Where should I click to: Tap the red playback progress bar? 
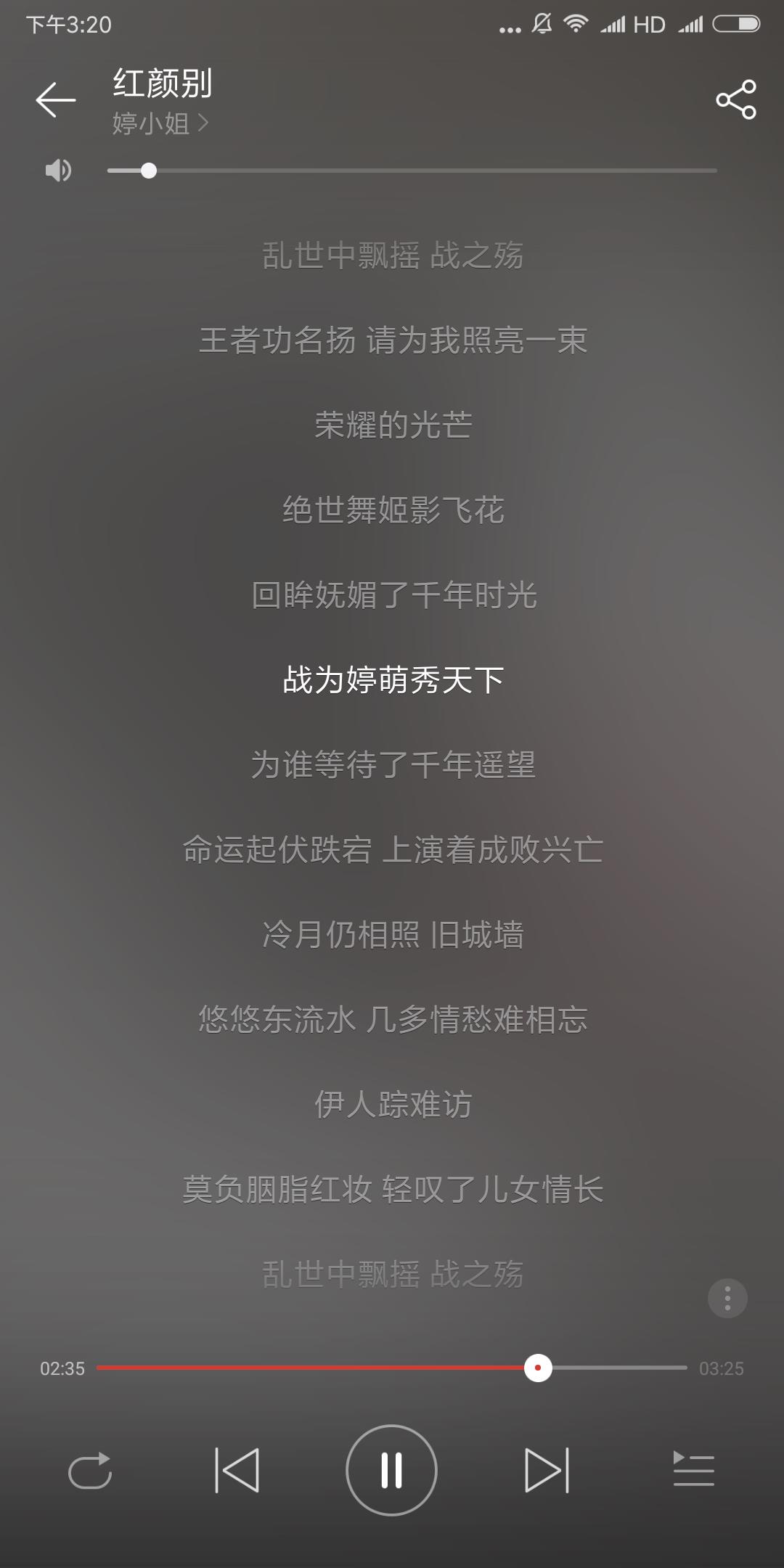392,1368
